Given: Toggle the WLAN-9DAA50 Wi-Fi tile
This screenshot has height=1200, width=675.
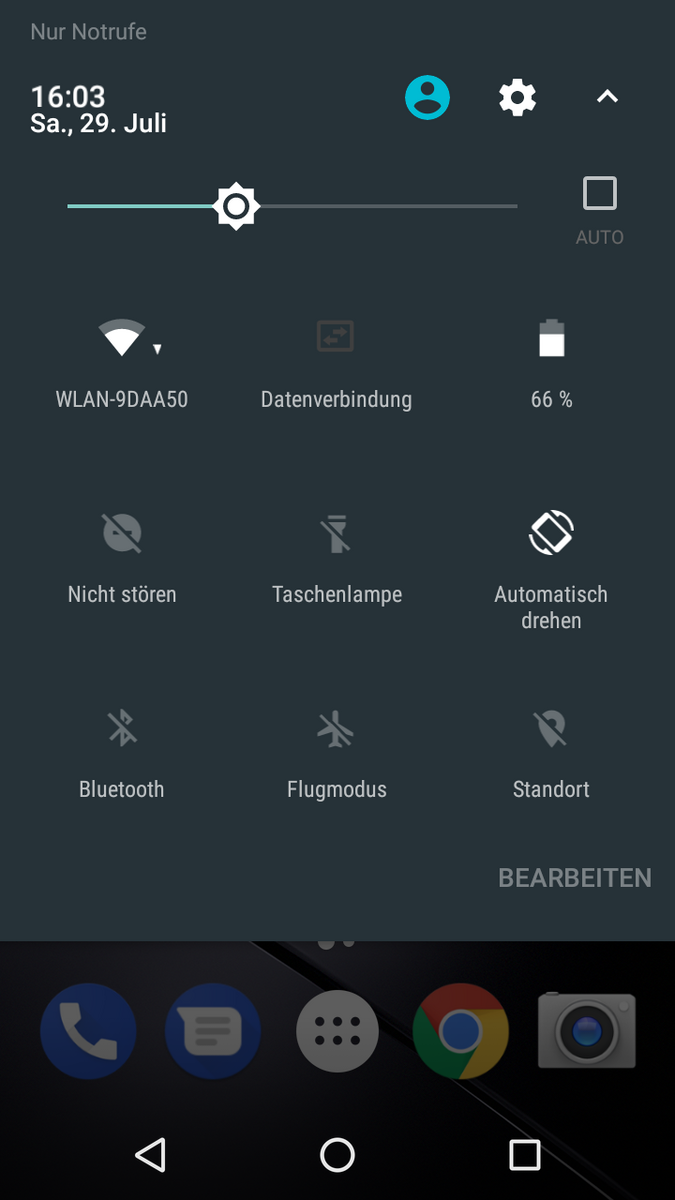Looking at the screenshot, I should point(122,339).
